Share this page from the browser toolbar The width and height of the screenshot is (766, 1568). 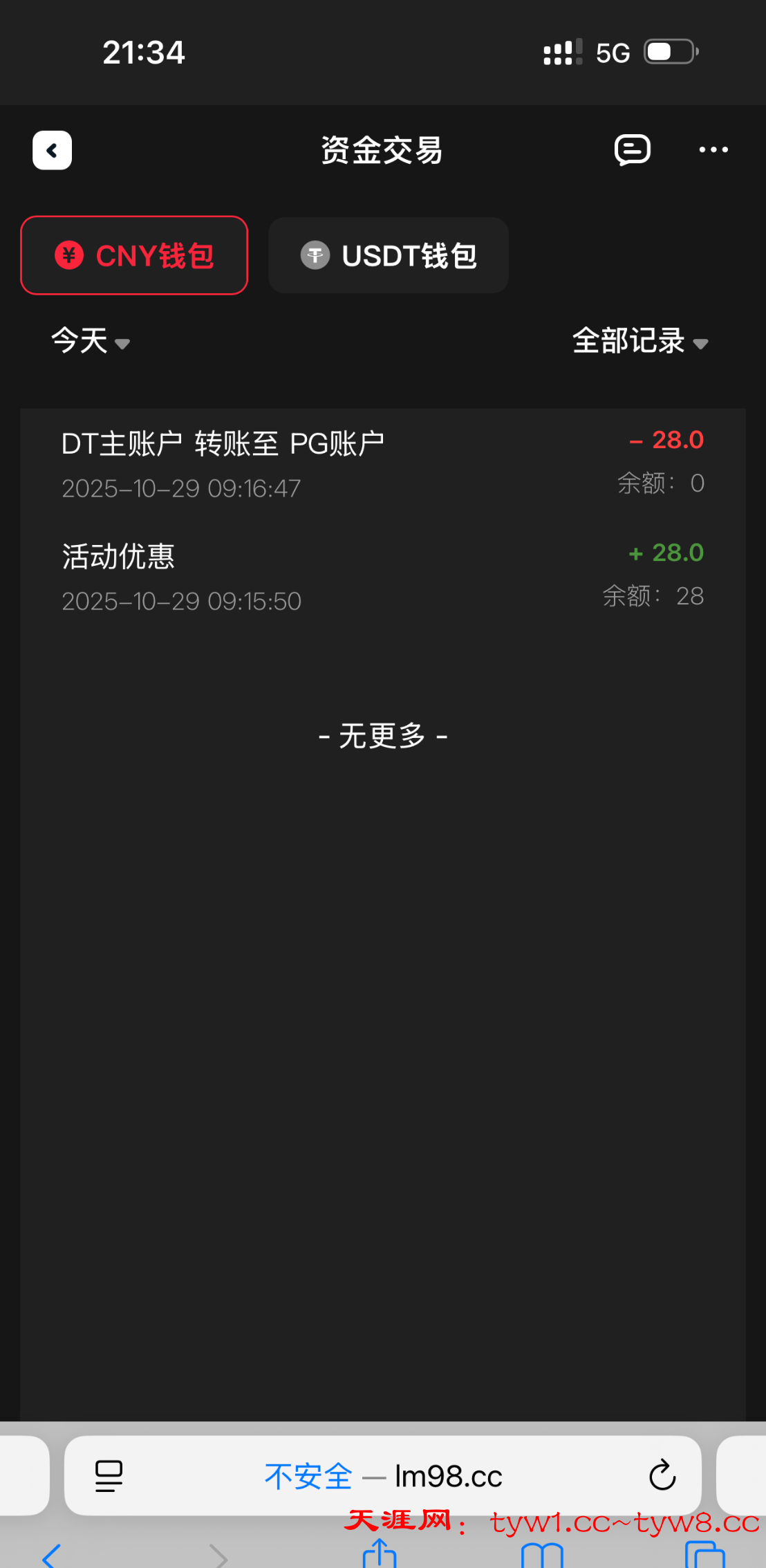click(380, 1555)
